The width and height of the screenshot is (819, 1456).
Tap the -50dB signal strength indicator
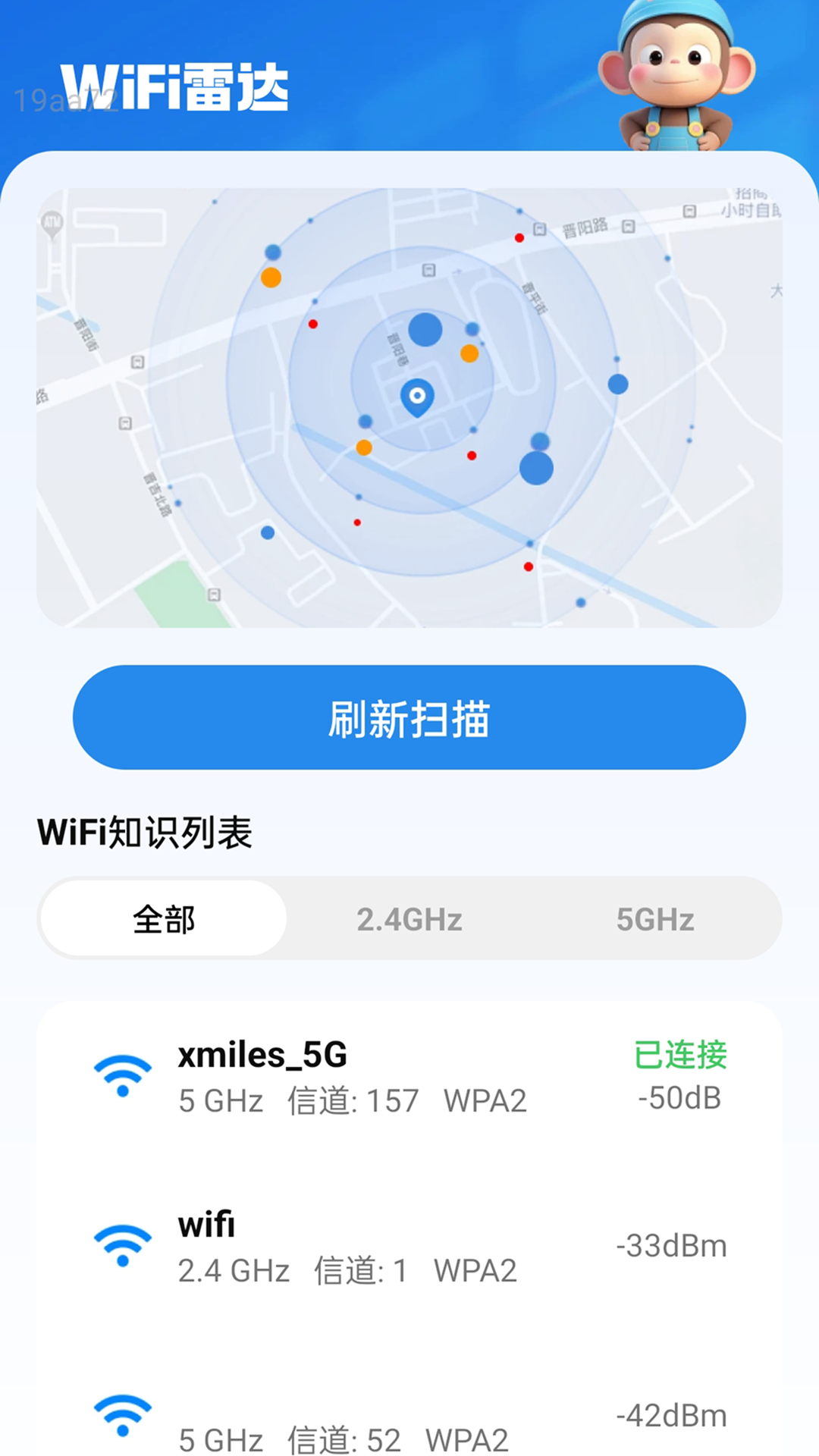click(679, 1097)
